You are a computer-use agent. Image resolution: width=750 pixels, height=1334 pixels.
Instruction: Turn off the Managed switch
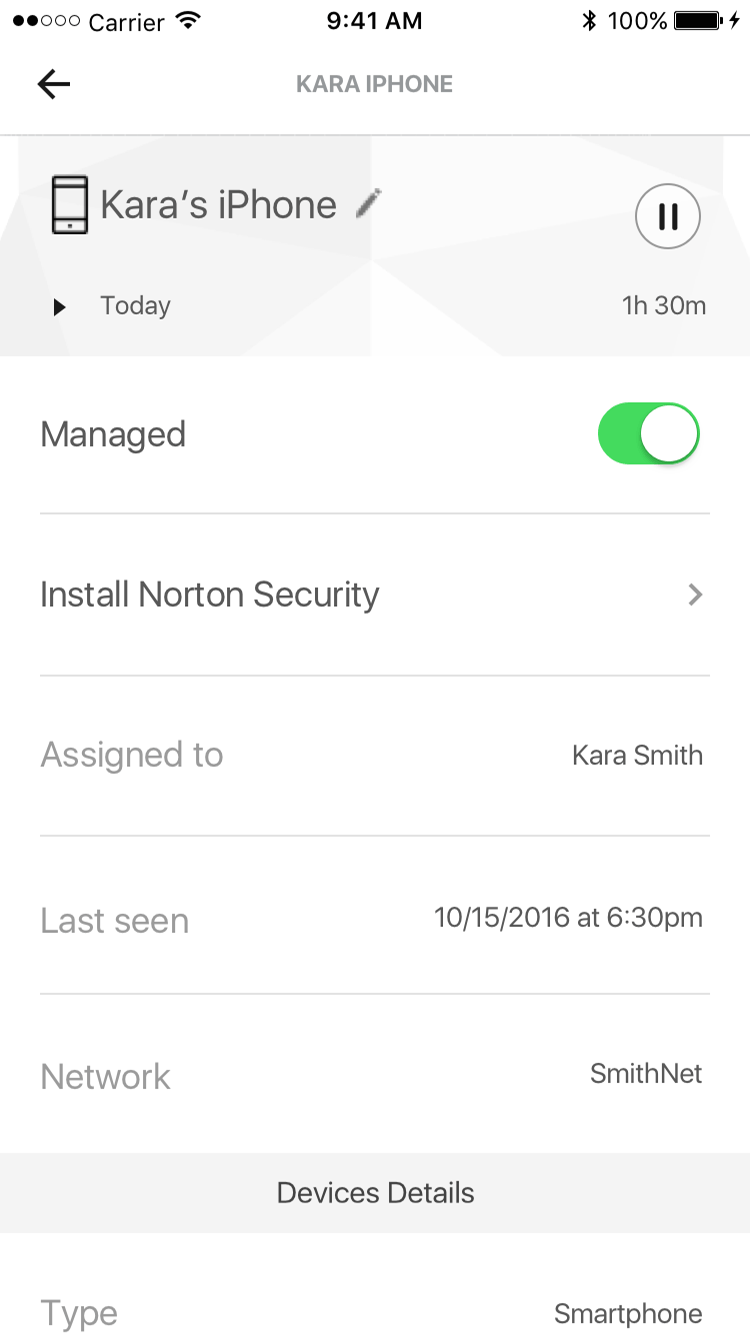(x=648, y=434)
